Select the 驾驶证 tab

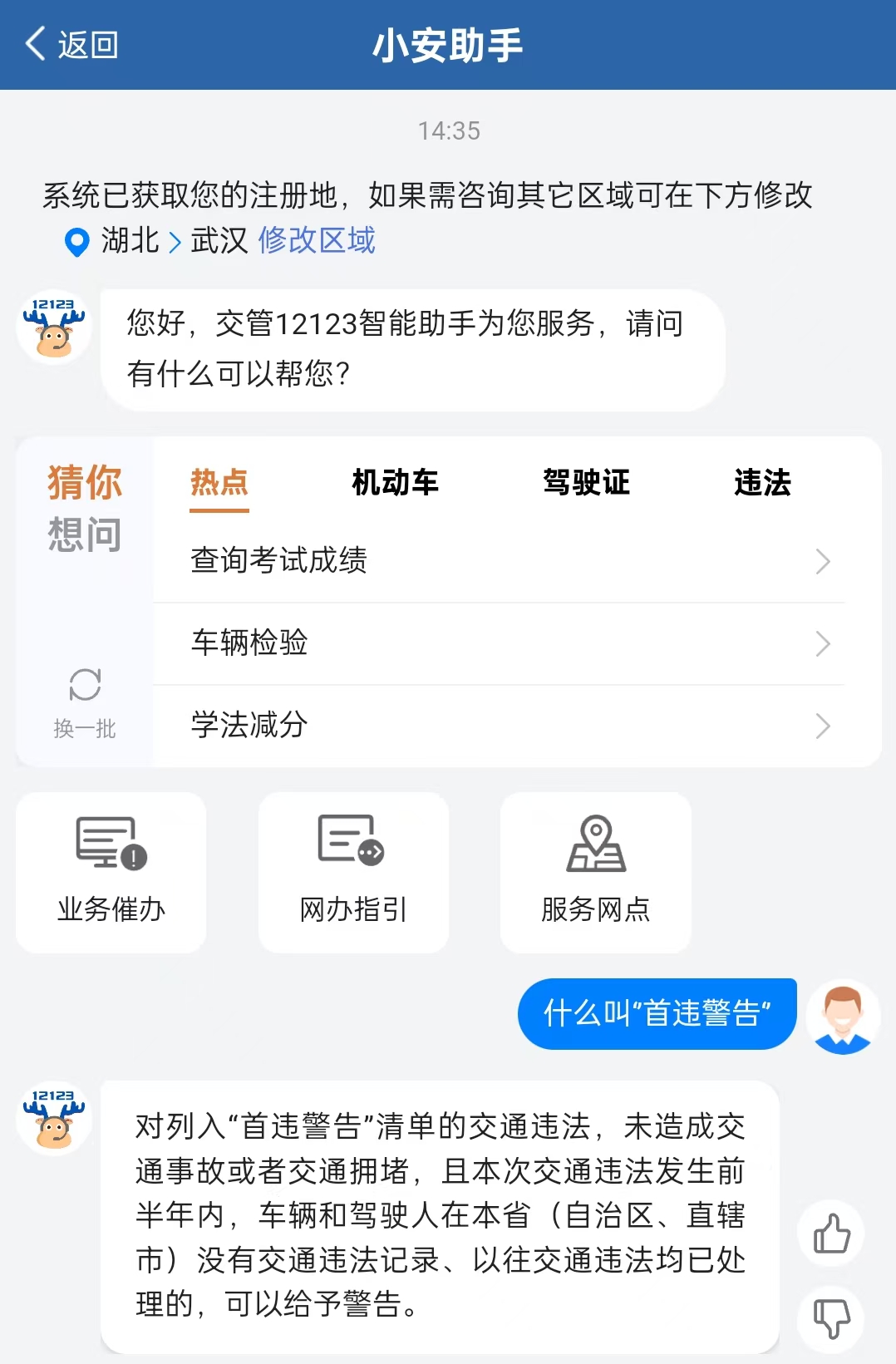[x=586, y=482]
